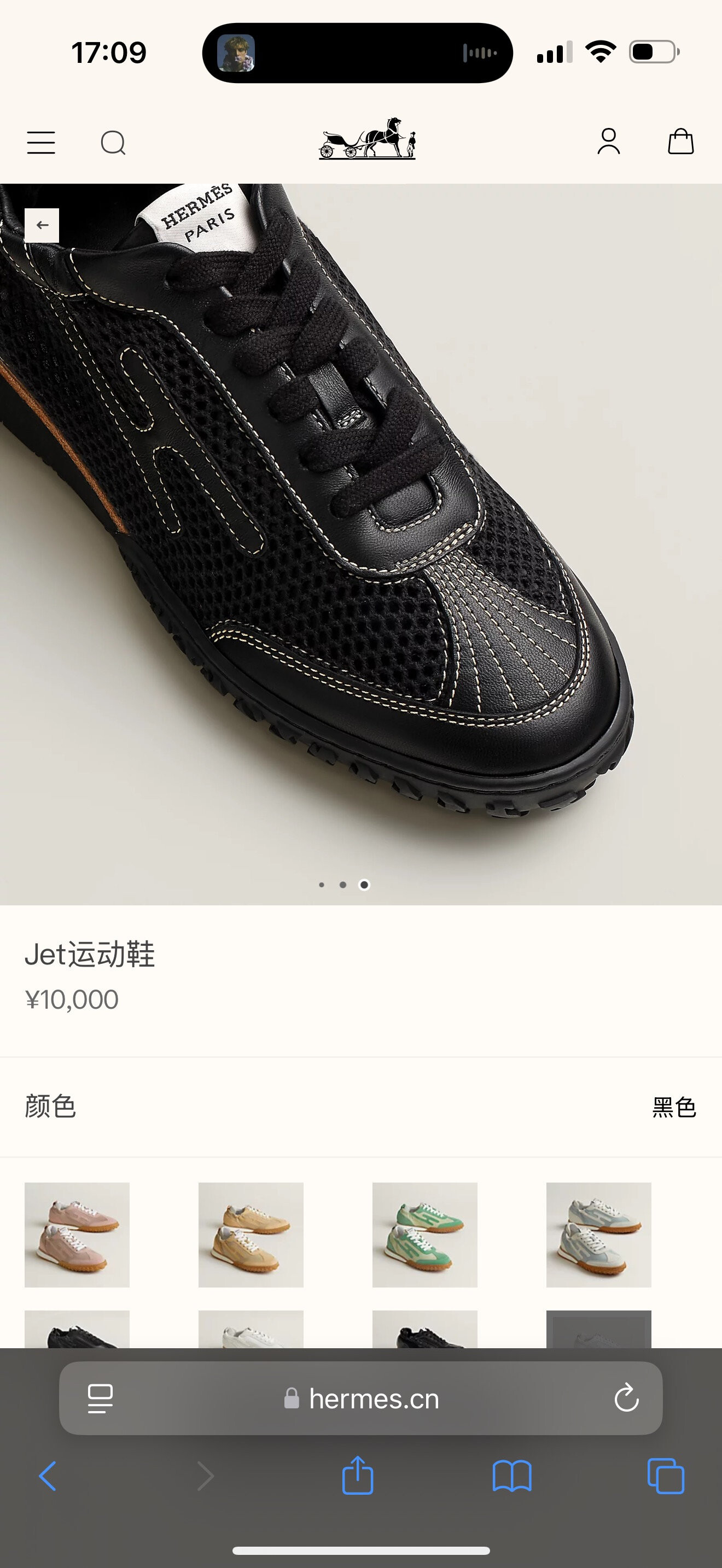Tap the hermes.cn address bar

(x=373, y=1398)
